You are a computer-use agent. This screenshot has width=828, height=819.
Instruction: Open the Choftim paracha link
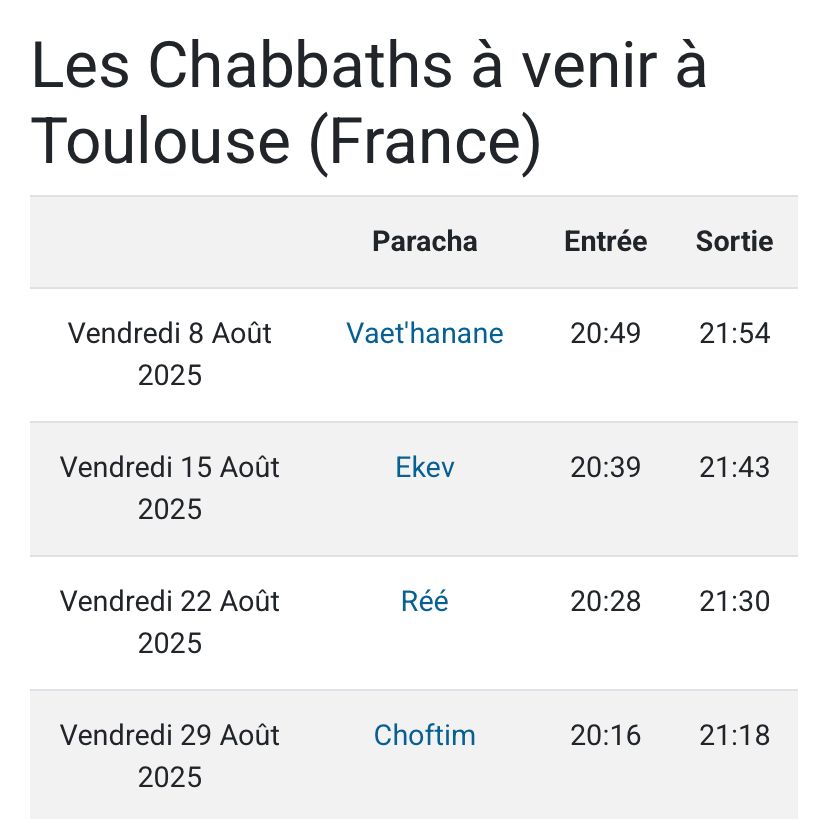424,735
